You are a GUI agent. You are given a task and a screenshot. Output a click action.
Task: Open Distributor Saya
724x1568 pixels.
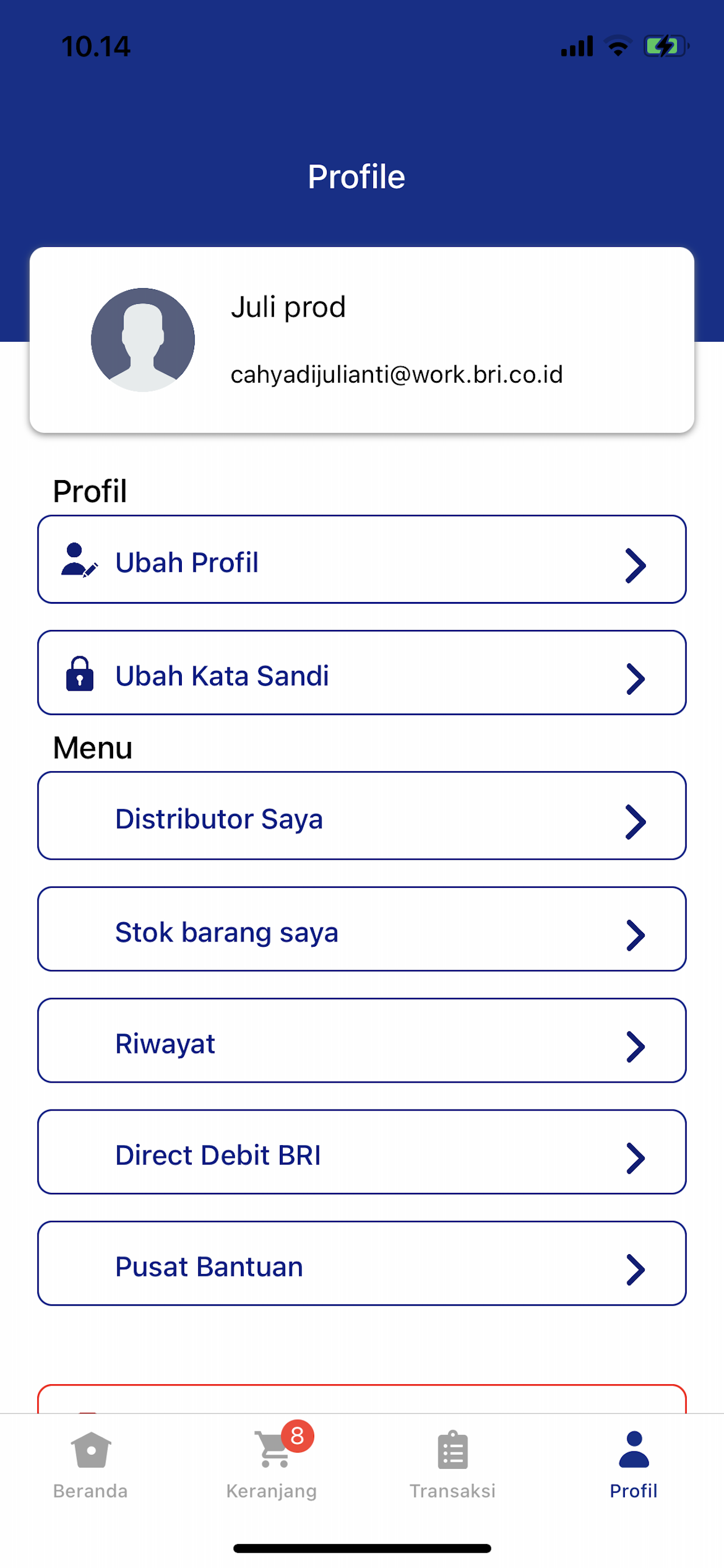tap(362, 815)
